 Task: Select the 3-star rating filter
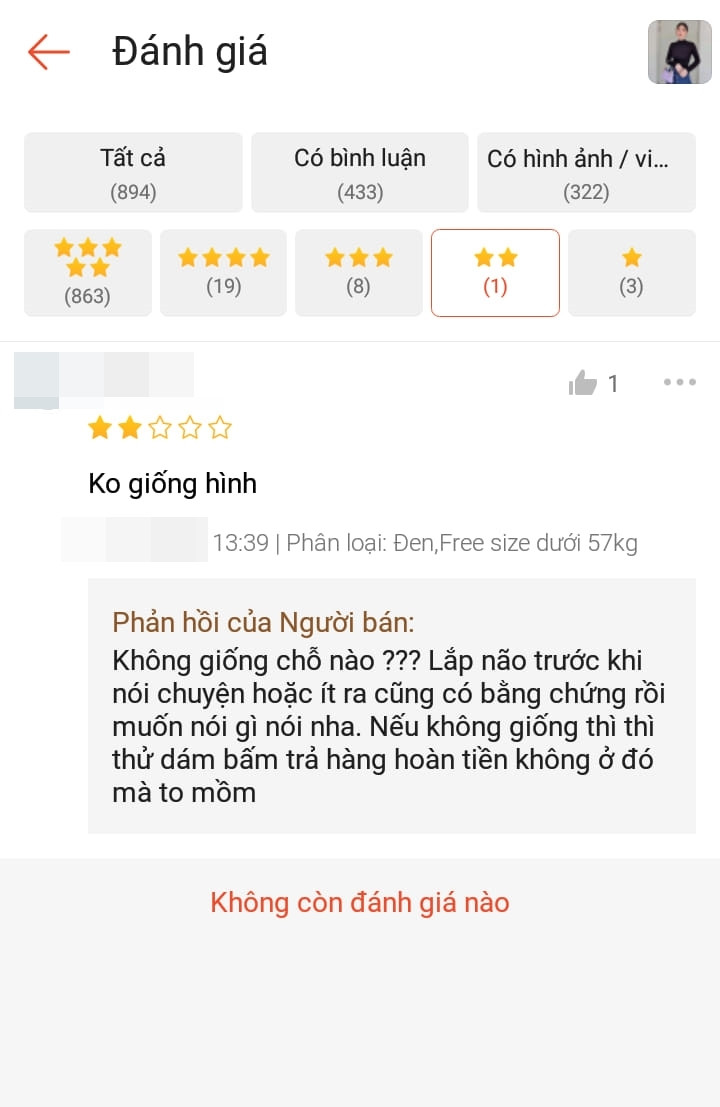pyautogui.click(x=358, y=272)
